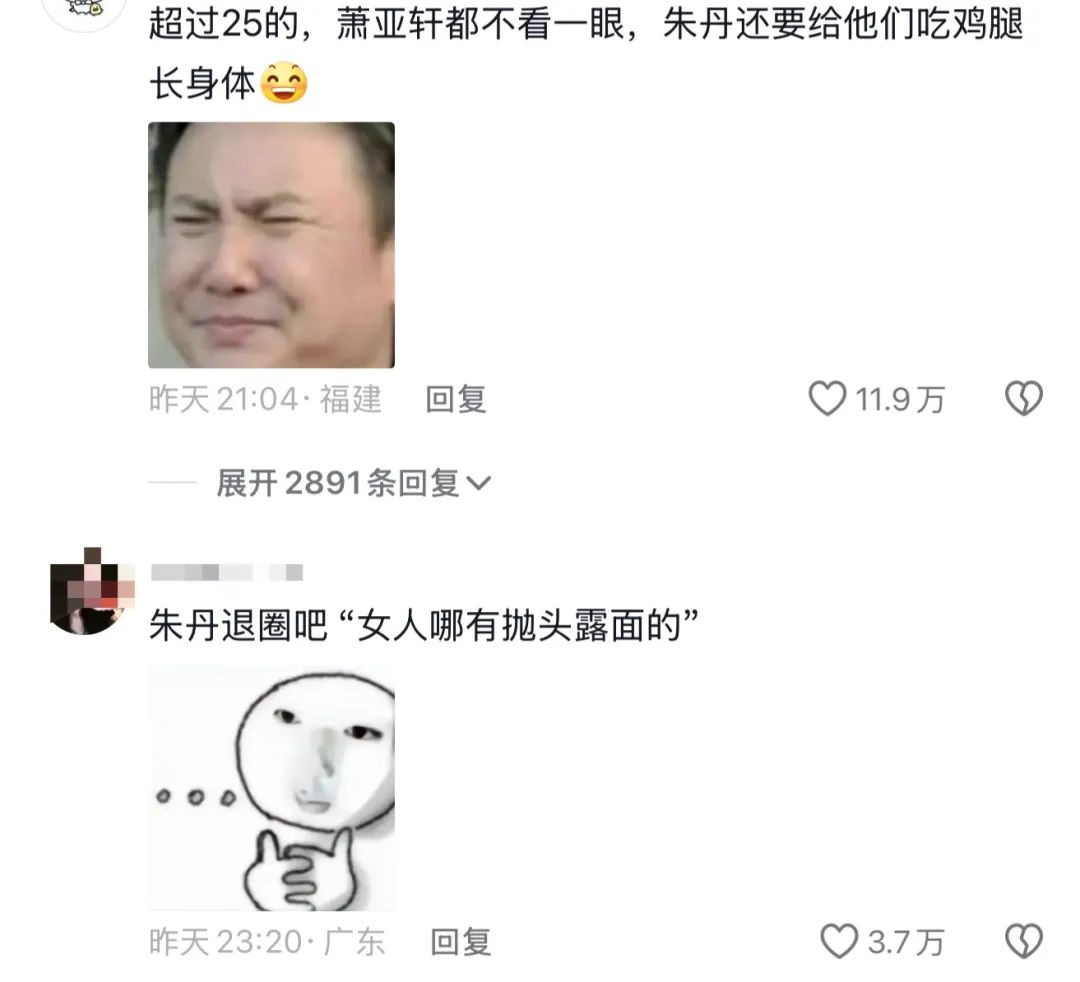
Task: Expand 2891 replies
Action: [x=354, y=484]
